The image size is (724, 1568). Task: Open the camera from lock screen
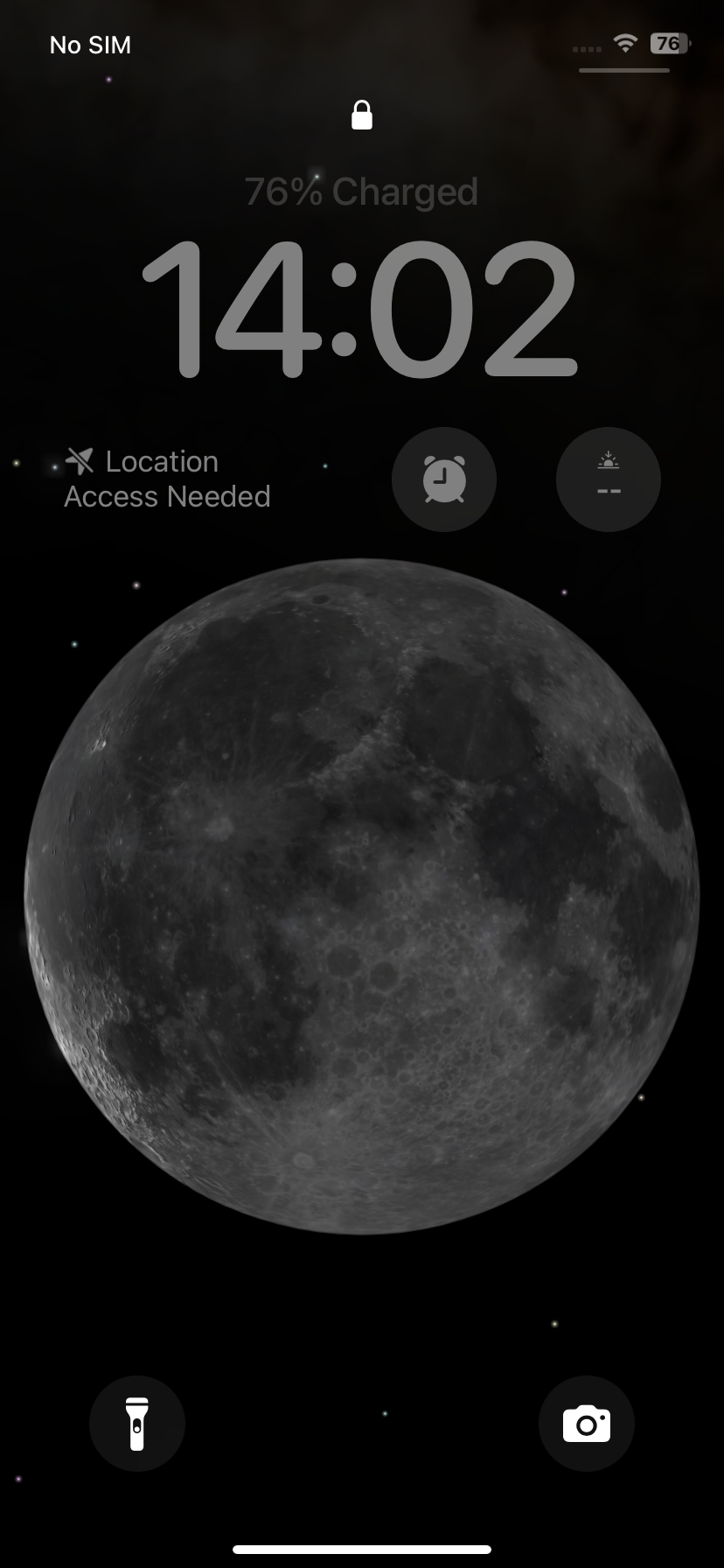587,1424
